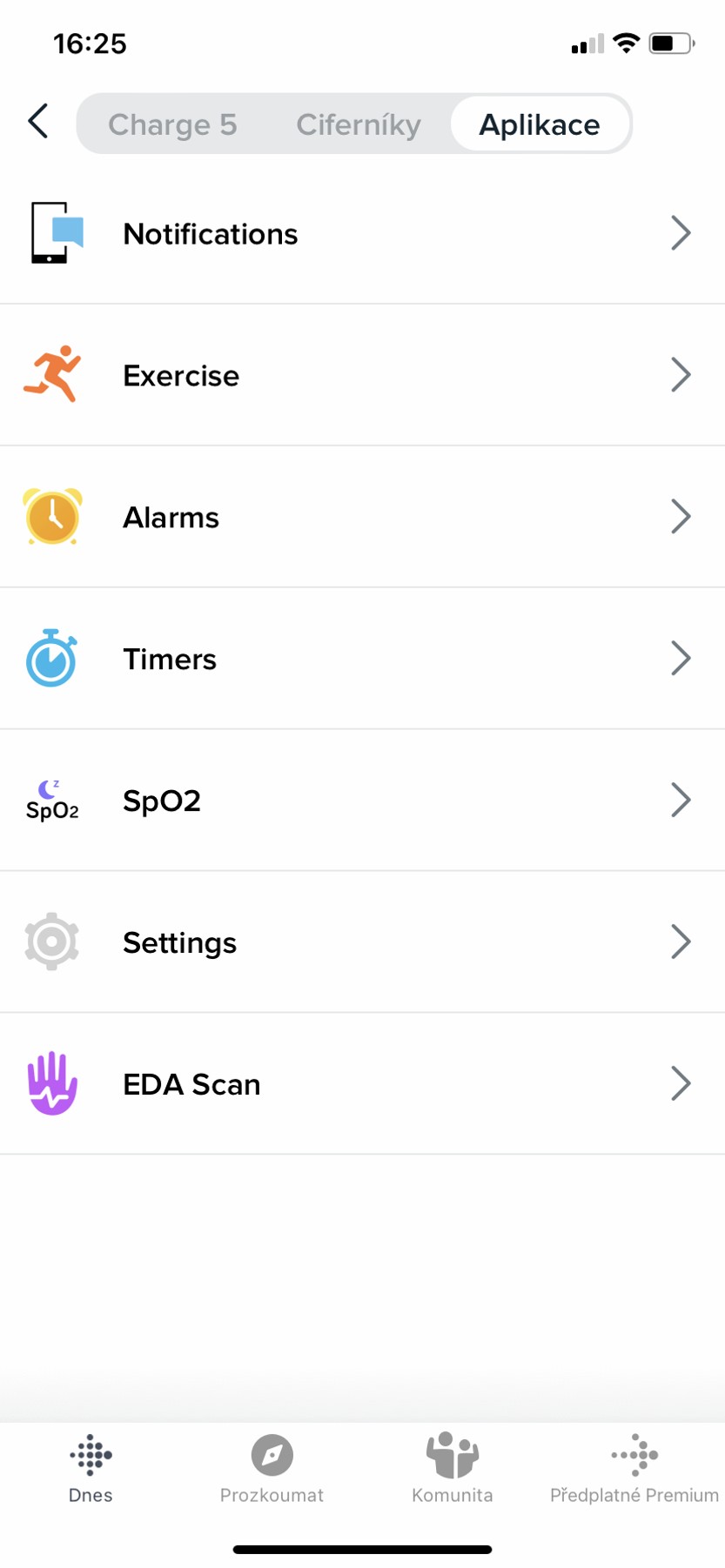
Task: Open the Notifications app settings
Action: 362,233
